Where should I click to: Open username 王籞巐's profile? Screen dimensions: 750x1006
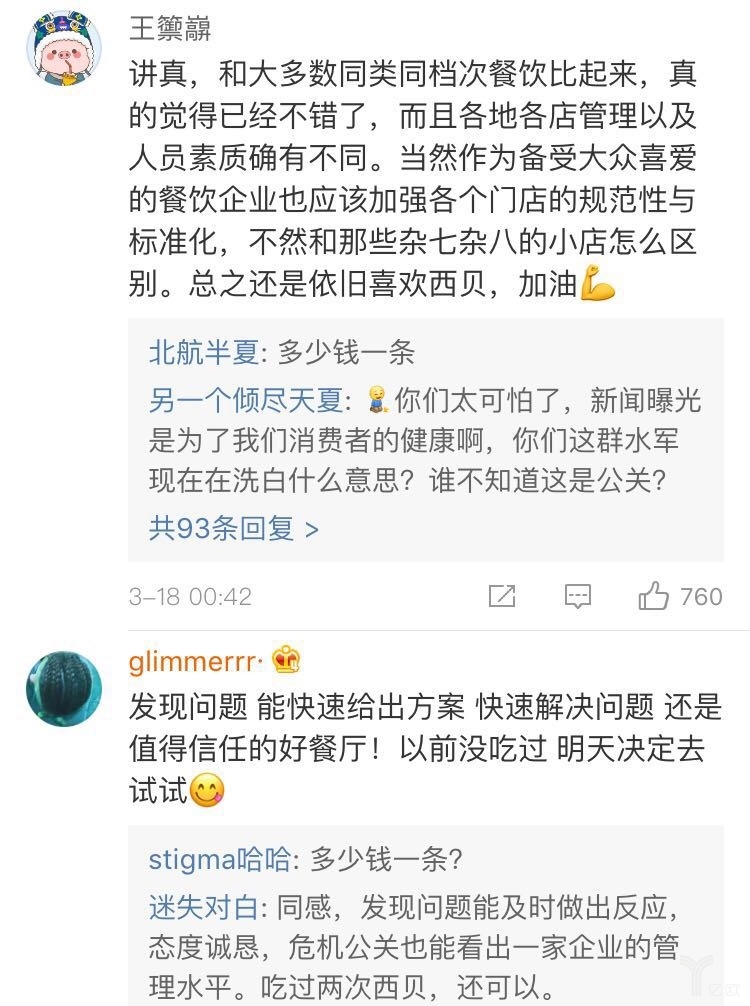coord(170,28)
